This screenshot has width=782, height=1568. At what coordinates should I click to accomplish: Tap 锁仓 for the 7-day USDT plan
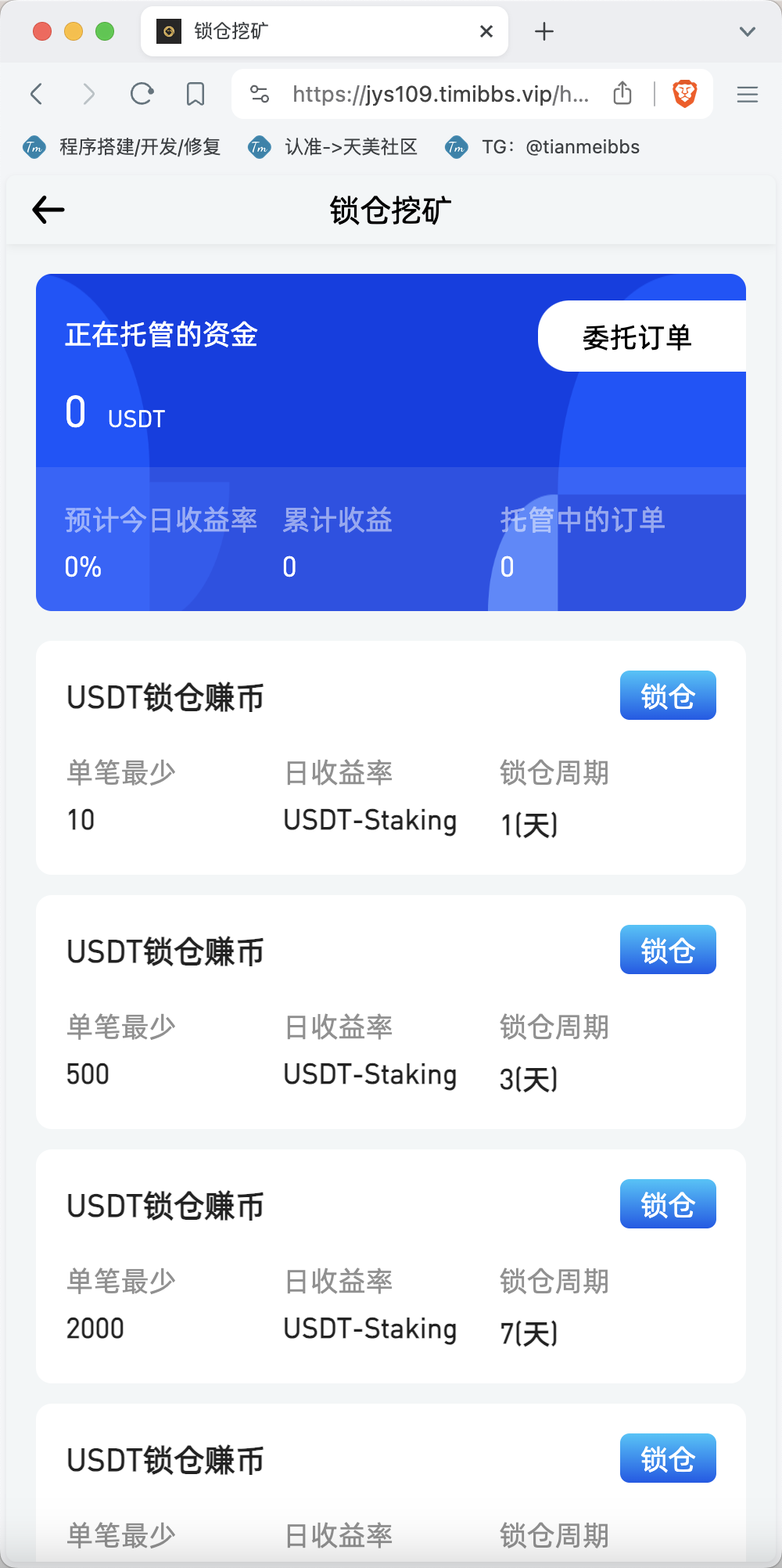(668, 1204)
